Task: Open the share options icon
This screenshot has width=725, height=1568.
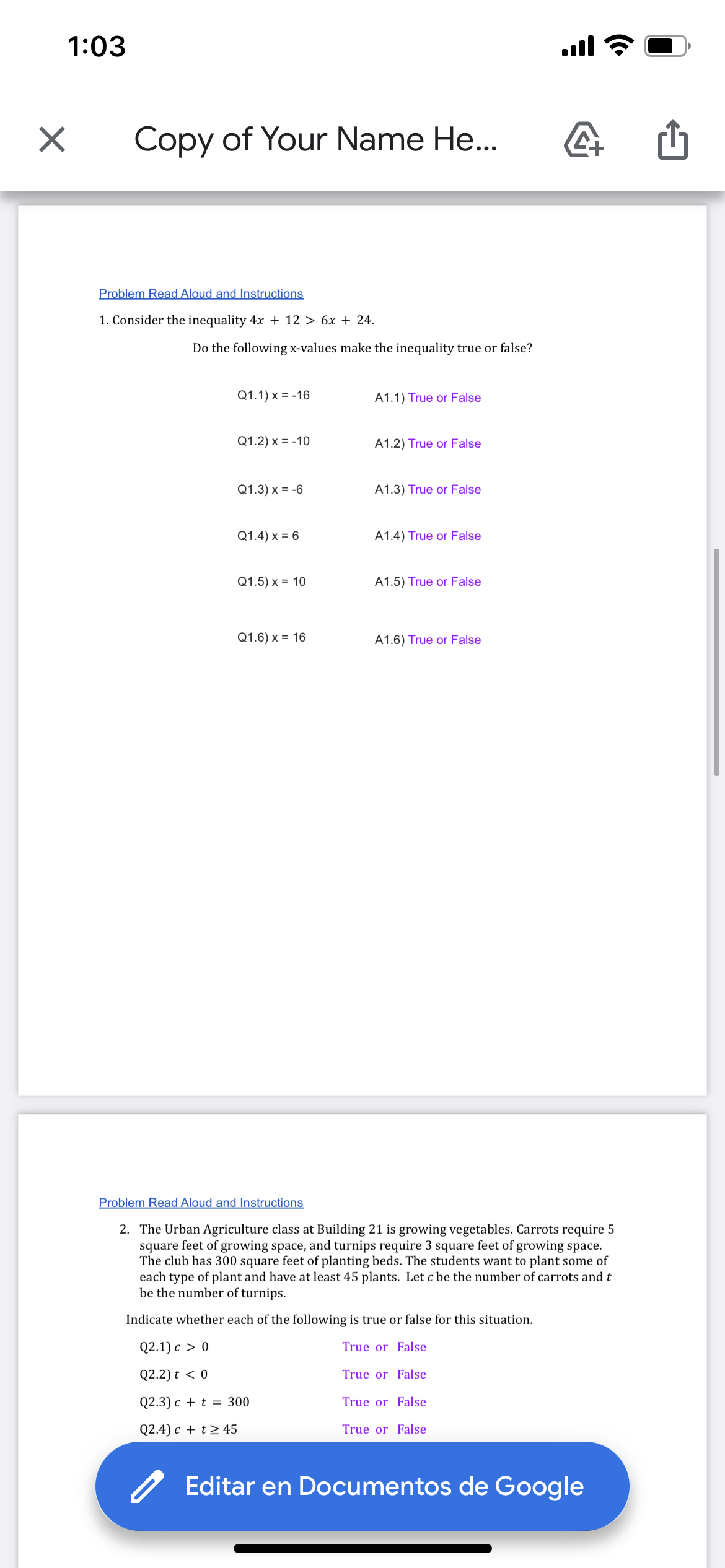Action: (x=672, y=140)
